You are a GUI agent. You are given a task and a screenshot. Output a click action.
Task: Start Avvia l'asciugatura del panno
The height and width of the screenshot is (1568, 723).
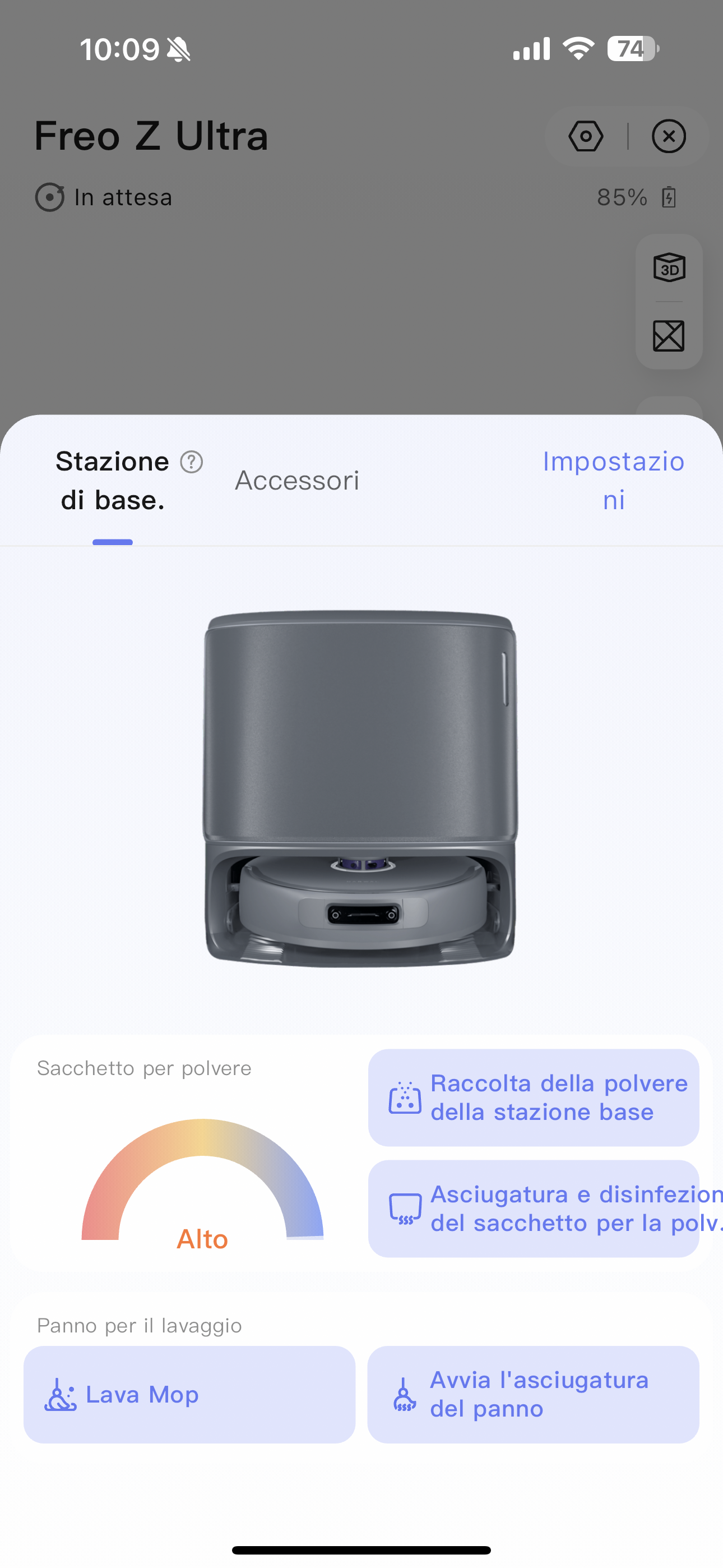coord(534,1395)
